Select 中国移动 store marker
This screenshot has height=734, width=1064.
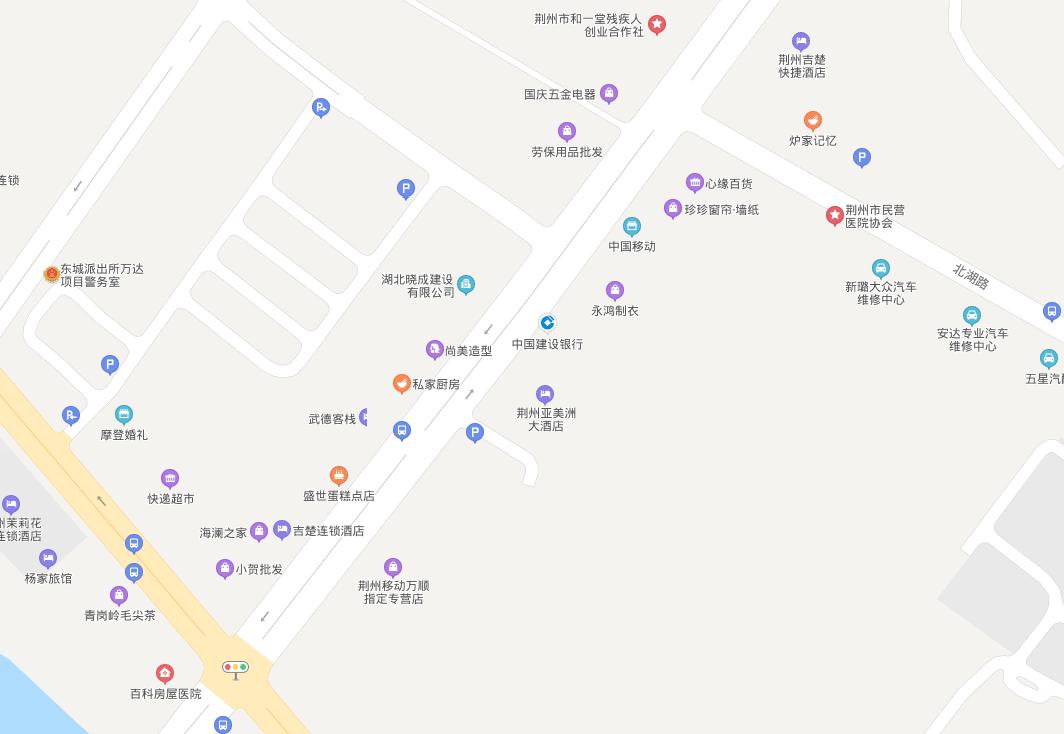click(632, 227)
